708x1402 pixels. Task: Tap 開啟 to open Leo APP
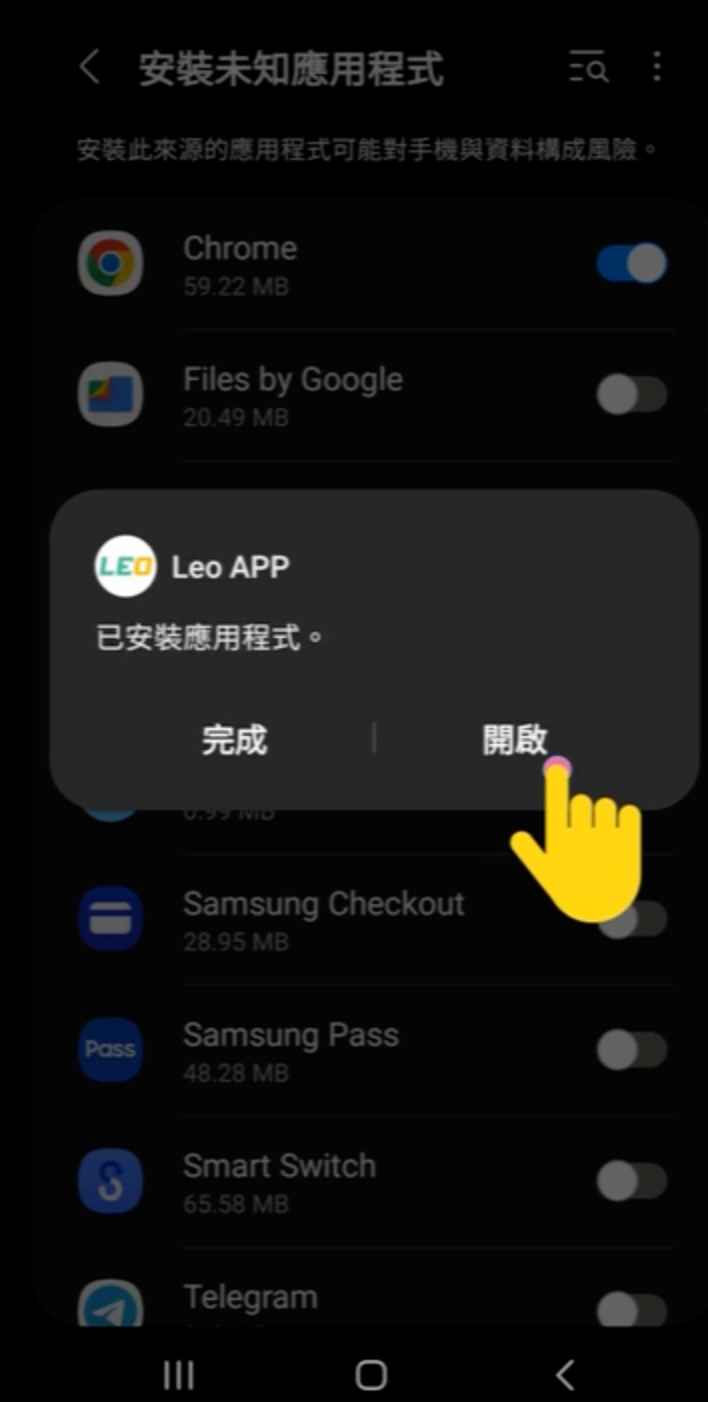[x=514, y=740]
